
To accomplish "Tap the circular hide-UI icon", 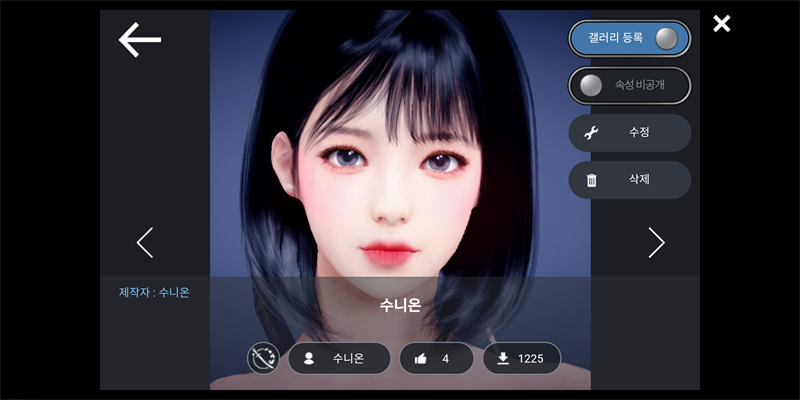I will (264, 358).
